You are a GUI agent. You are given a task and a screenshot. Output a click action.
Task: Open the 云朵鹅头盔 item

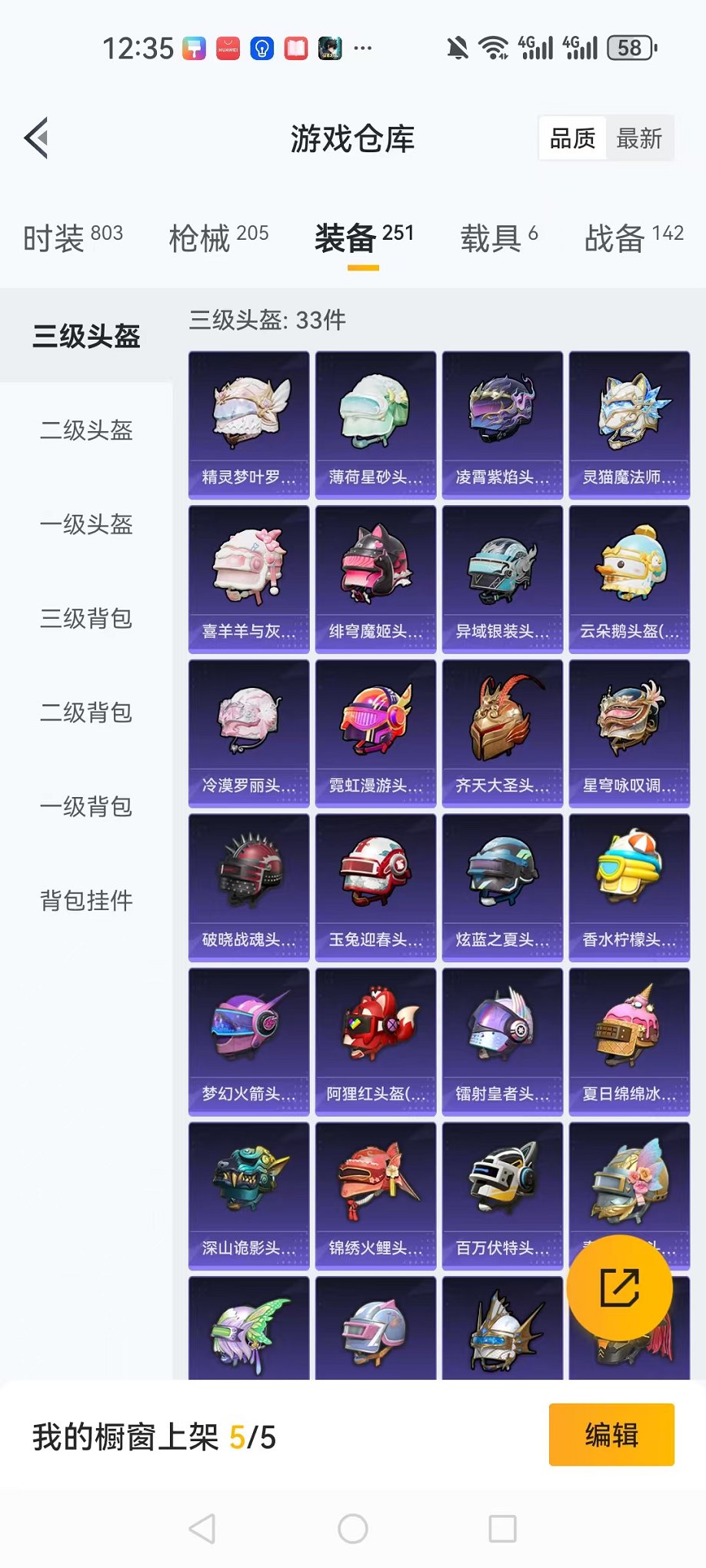click(x=629, y=579)
